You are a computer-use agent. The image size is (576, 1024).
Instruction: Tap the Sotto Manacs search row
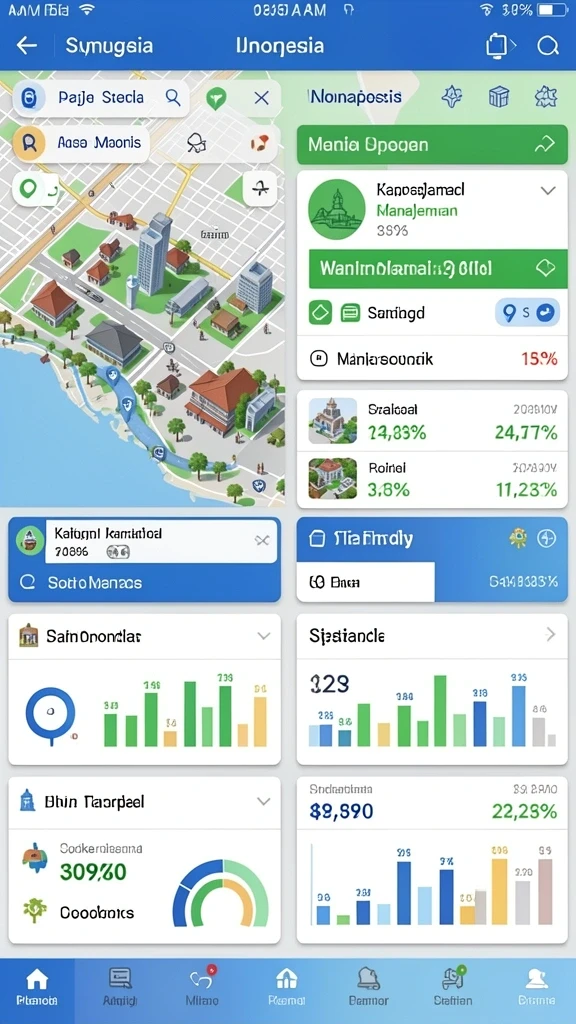coord(144,583)
